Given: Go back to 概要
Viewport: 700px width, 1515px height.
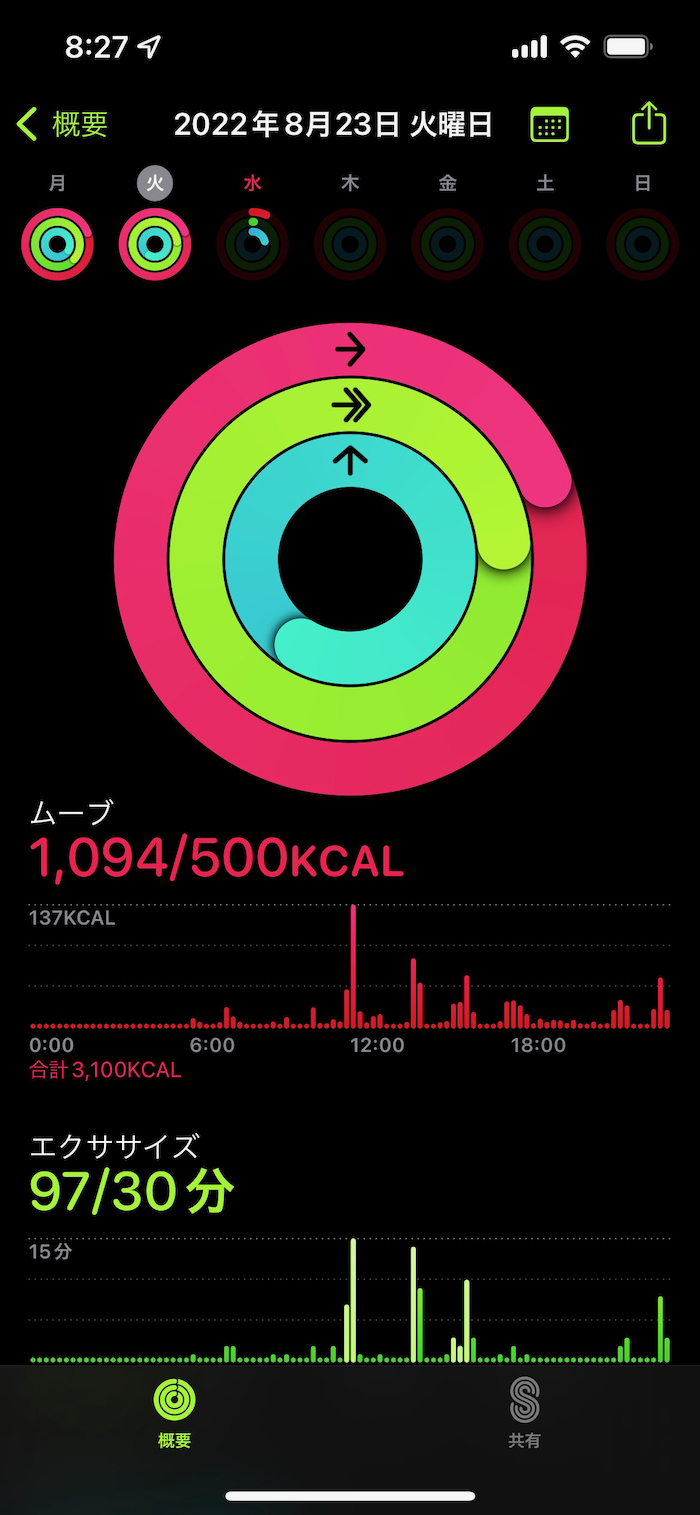Looking at the screenshot, I should tap(63, 124).
